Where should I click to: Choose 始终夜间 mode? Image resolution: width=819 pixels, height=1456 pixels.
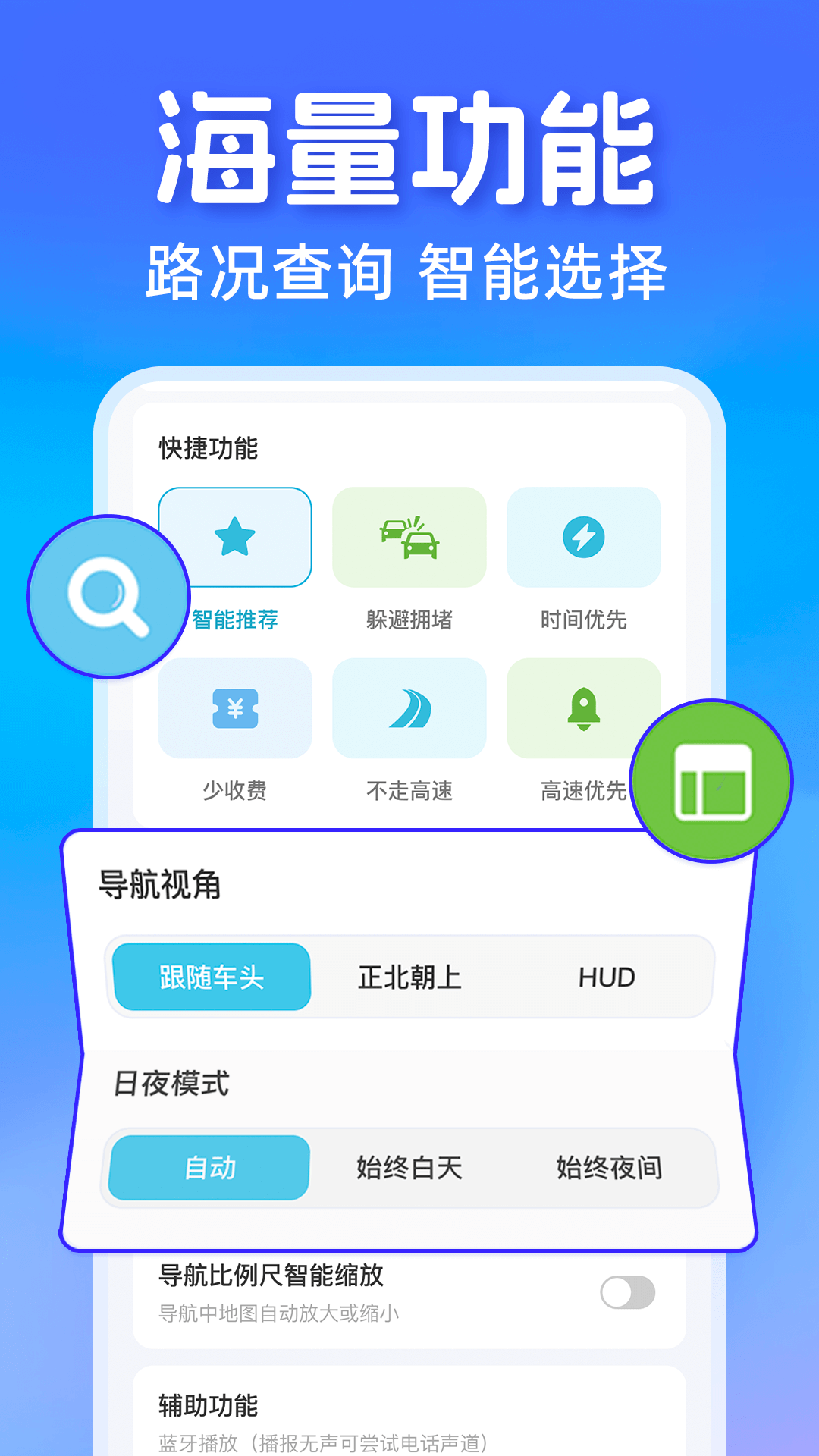click(x=610, y=1168)
